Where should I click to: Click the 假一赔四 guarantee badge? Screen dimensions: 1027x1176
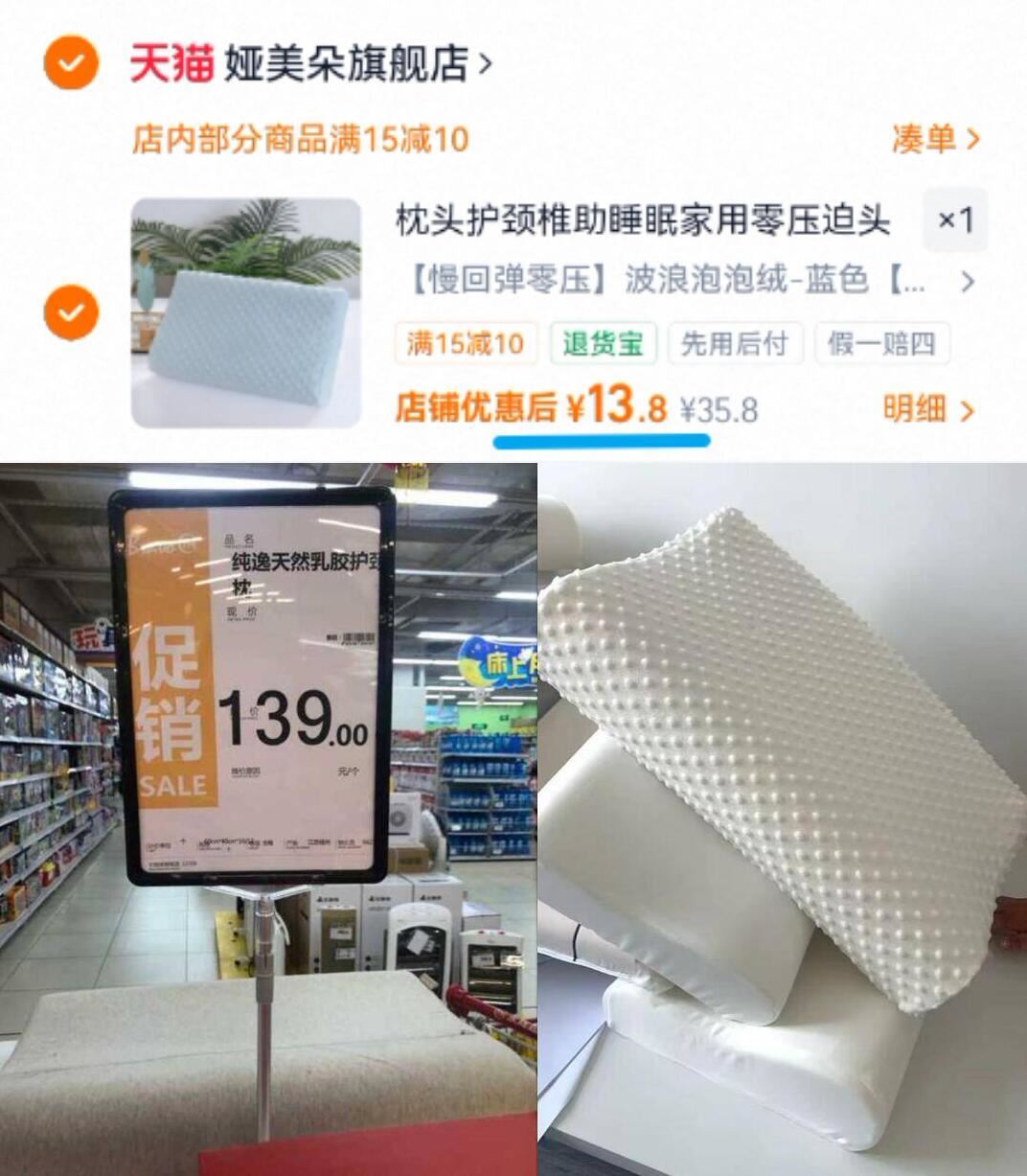(x=877, y=343)
